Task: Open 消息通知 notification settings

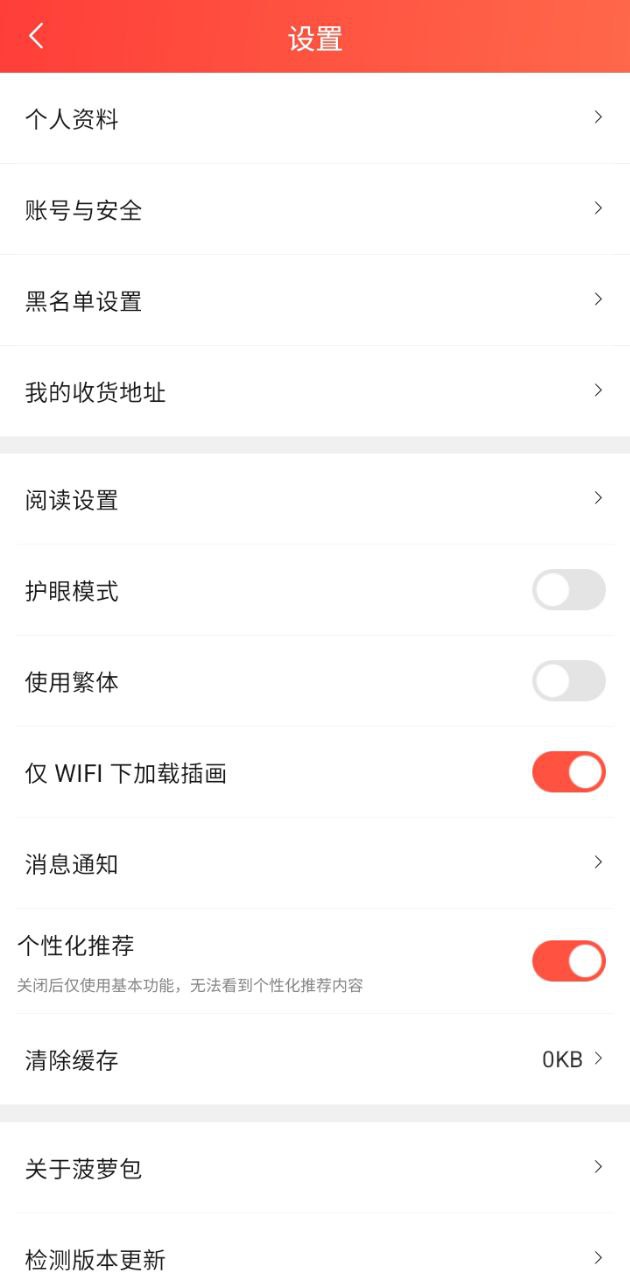Action: pyautogui.click(x=314, y=863)
